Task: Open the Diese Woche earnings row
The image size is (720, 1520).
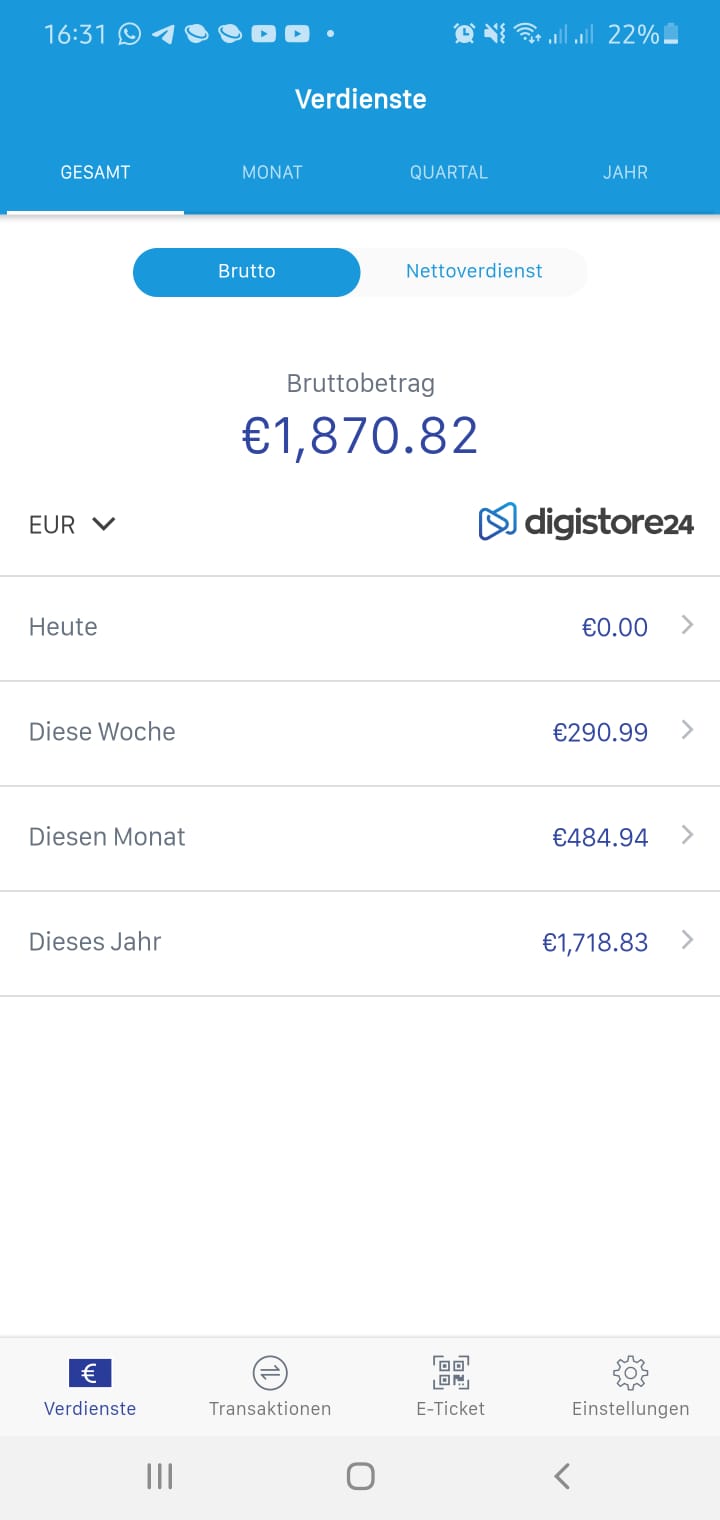Action: click(x=360, y=733)
